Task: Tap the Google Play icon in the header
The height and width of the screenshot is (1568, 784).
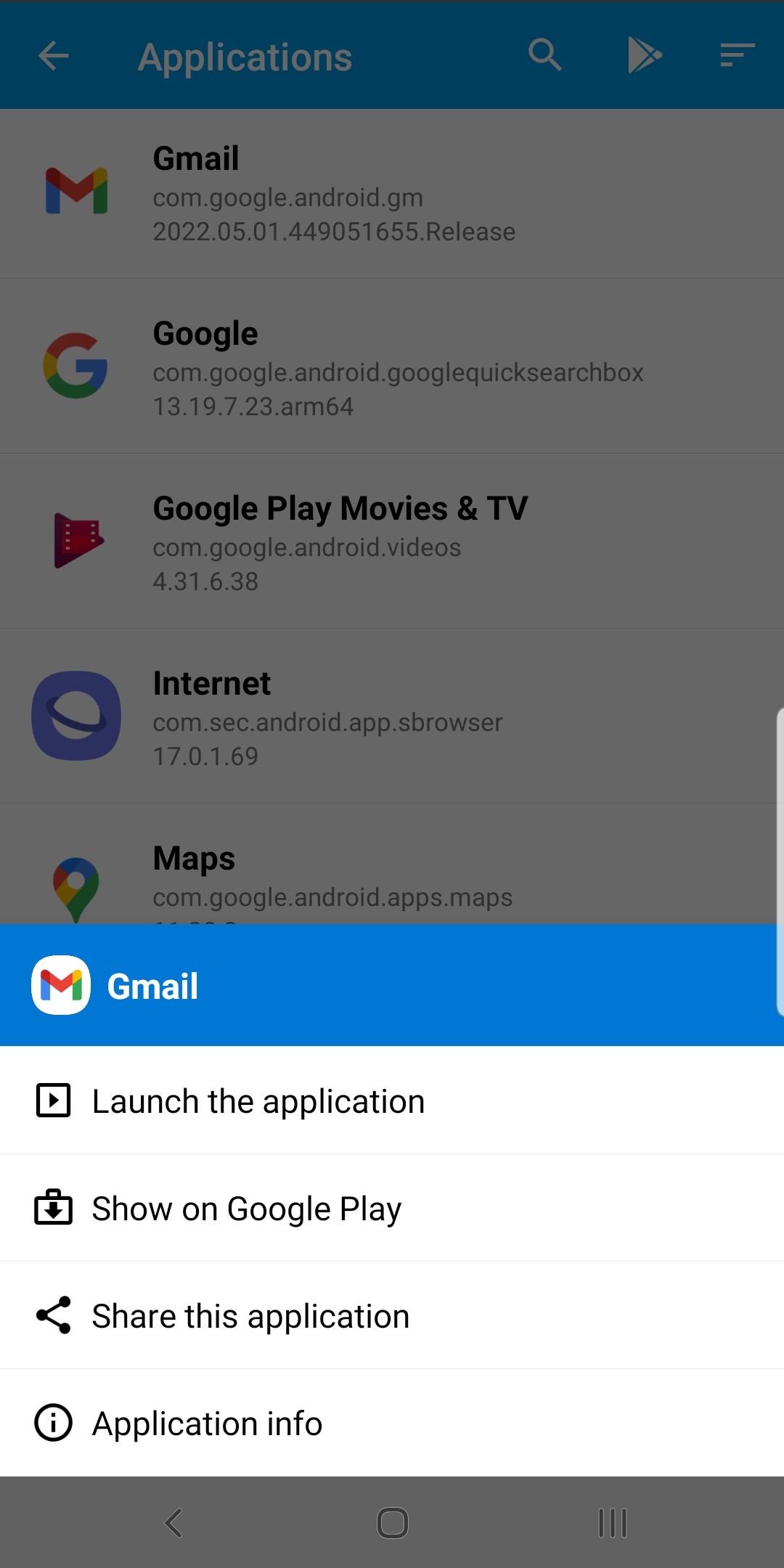Action: tap(645, 54)
